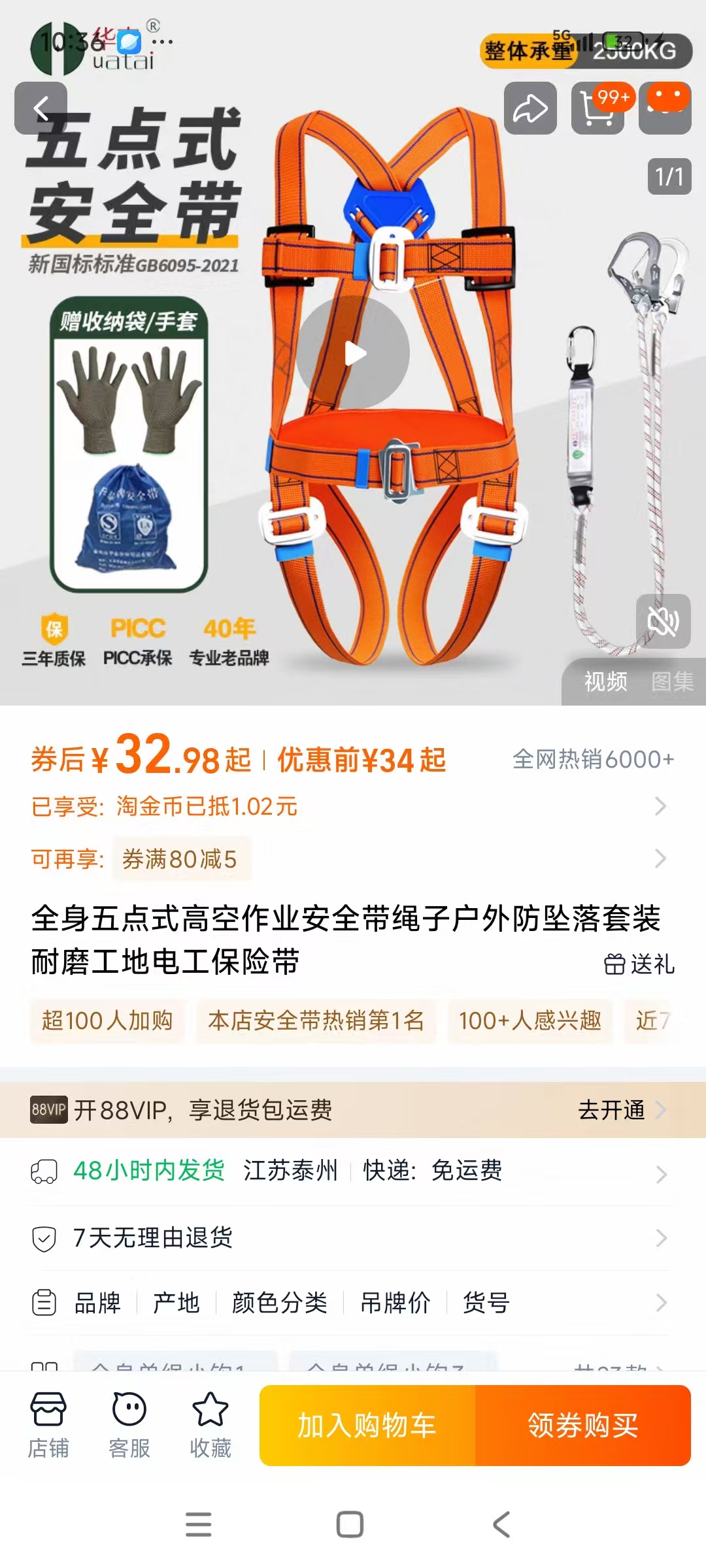The image size is (706, 1568).
Task: Open the shopping cart icon
Action: click(597, 108)
